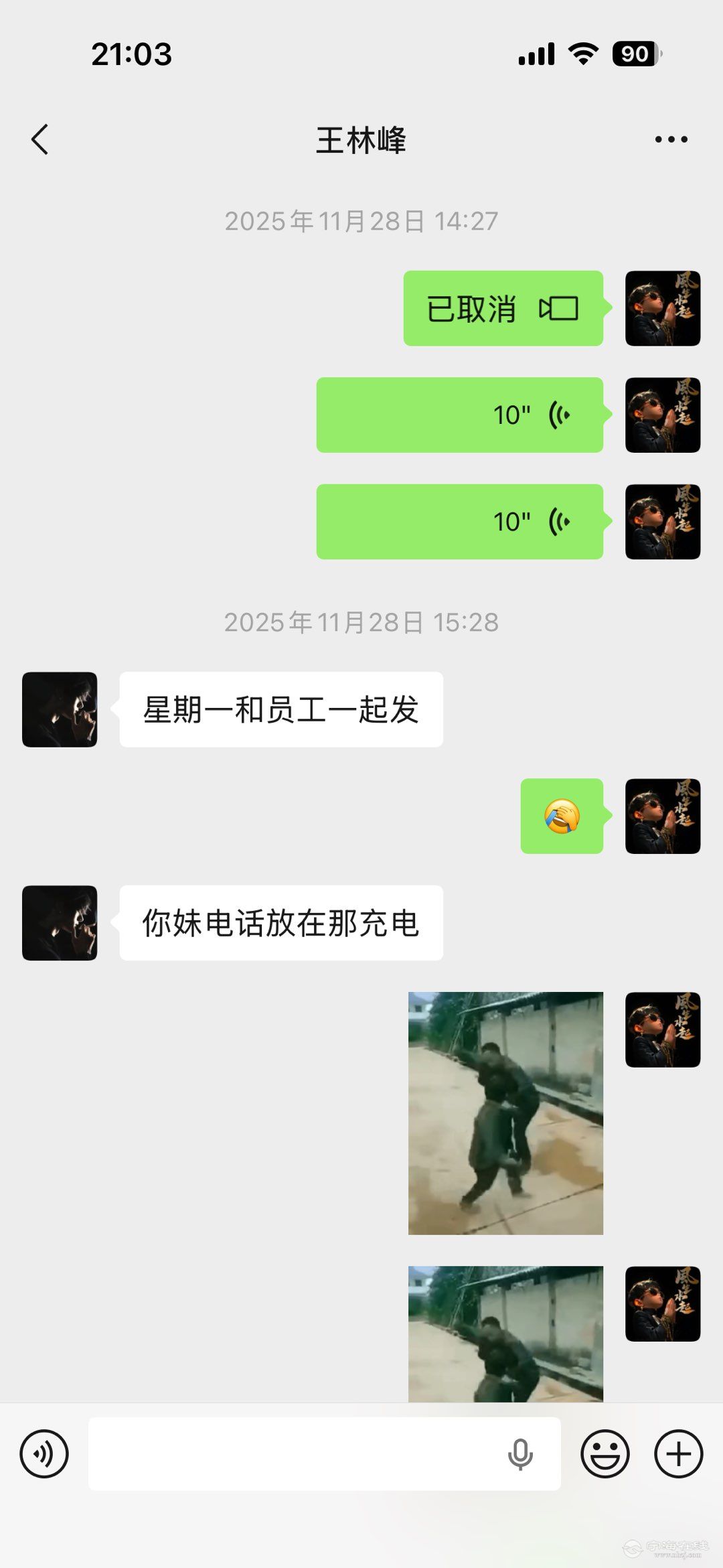Viewport: 723px width, 1568px height.
Task: Focus the message text field
Action: (x=295, y=1453)
